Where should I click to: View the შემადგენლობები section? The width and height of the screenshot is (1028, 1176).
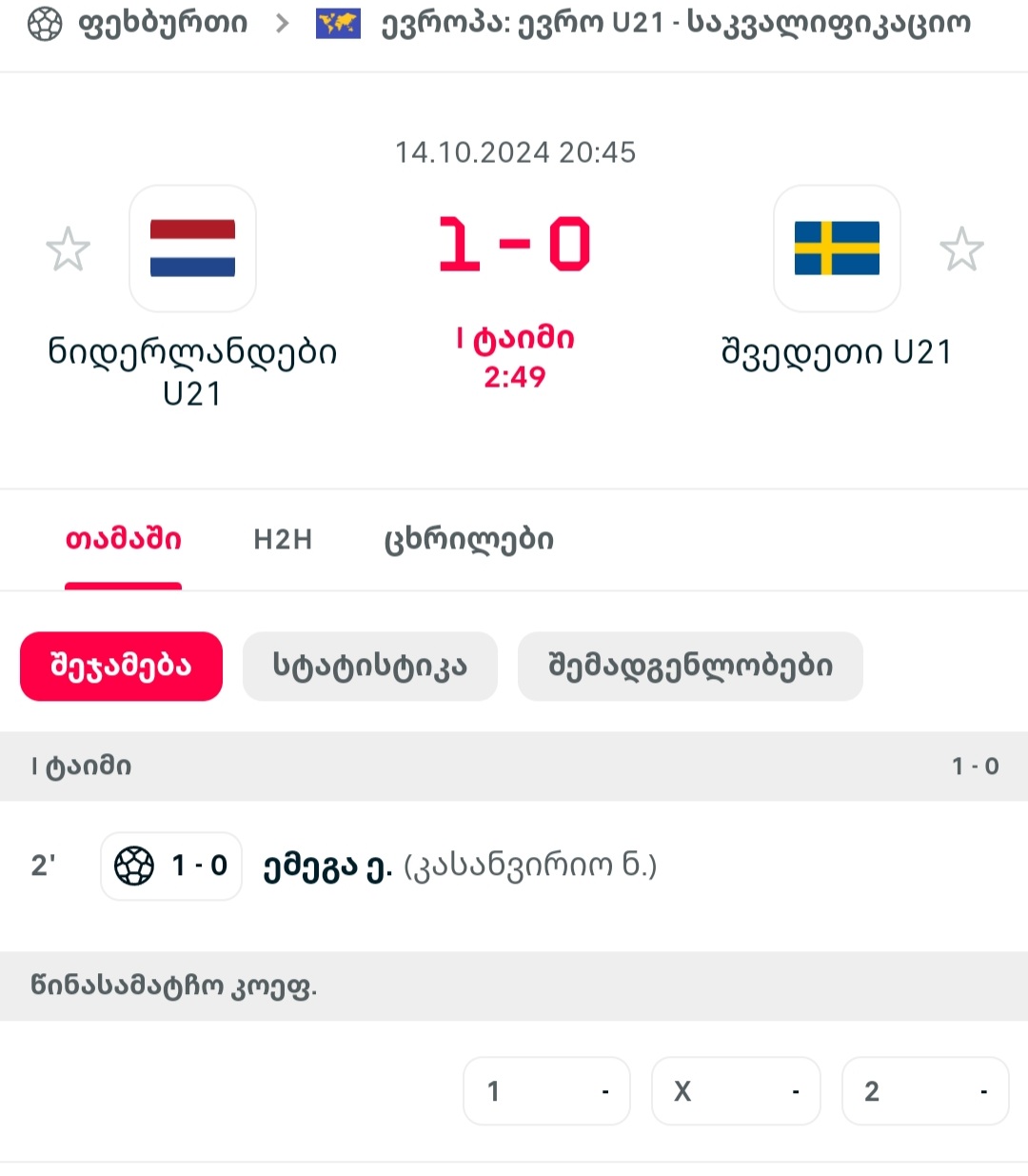(690, 667)
